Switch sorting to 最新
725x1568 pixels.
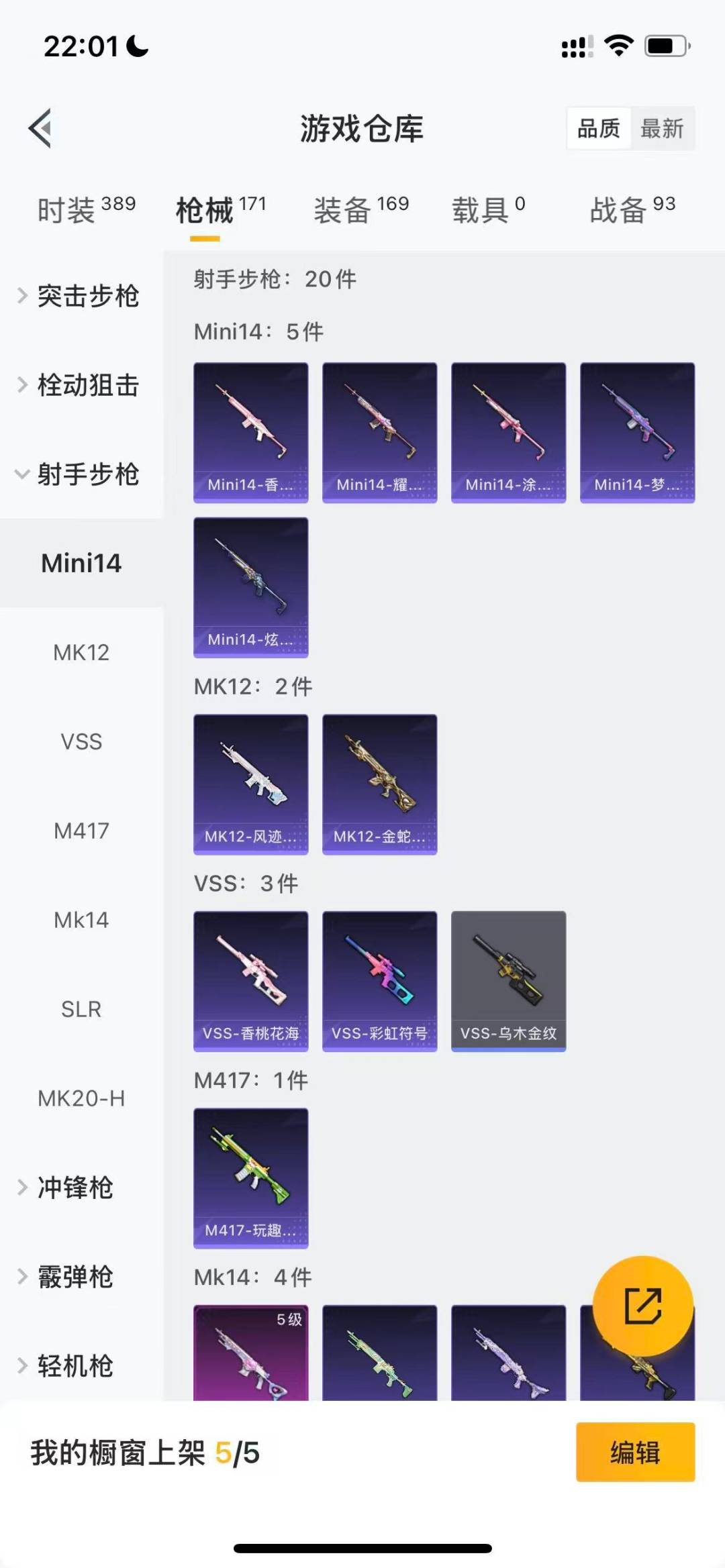(662, 128)
